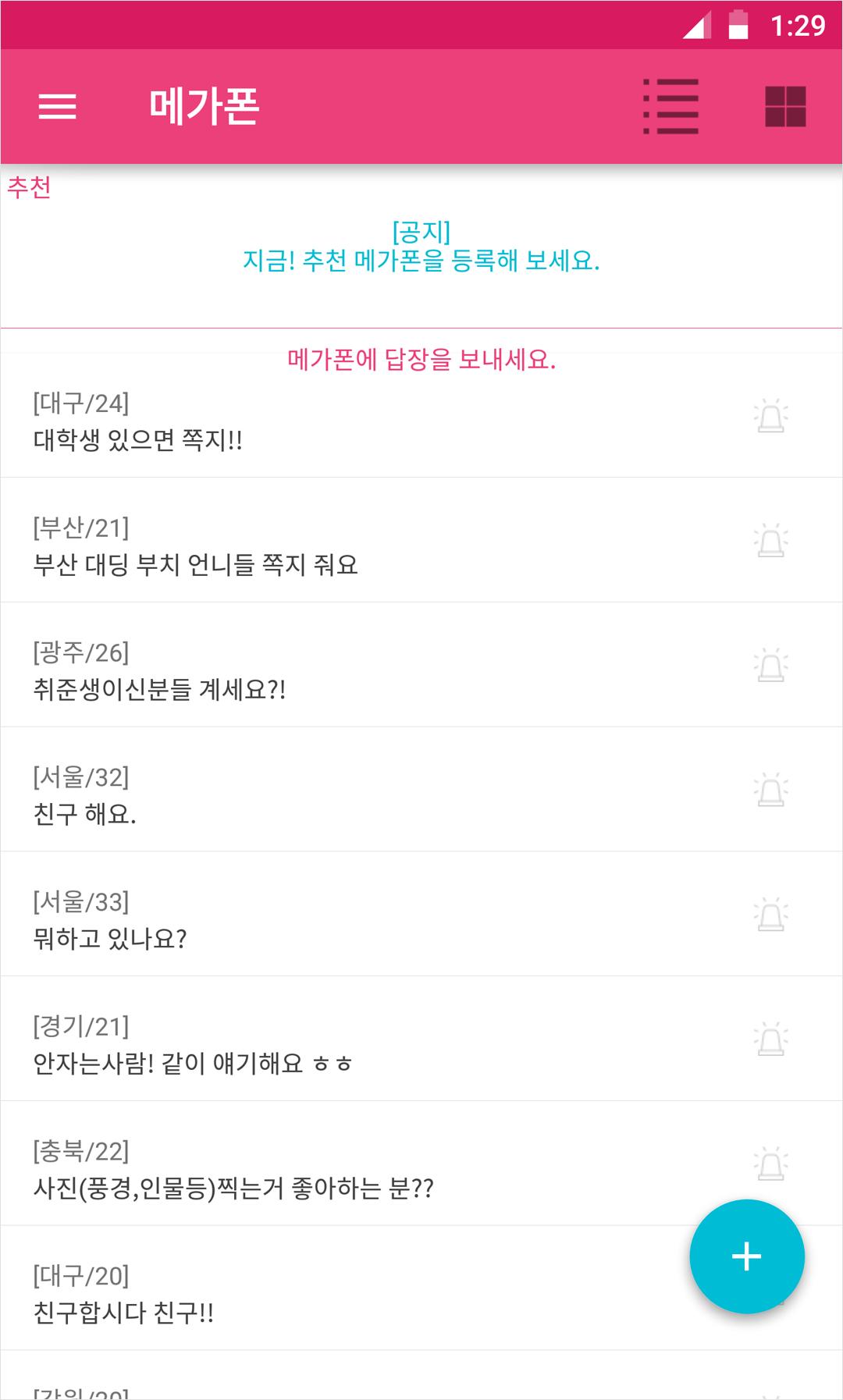Switch to grid view layout

click(x=785, y=106)
